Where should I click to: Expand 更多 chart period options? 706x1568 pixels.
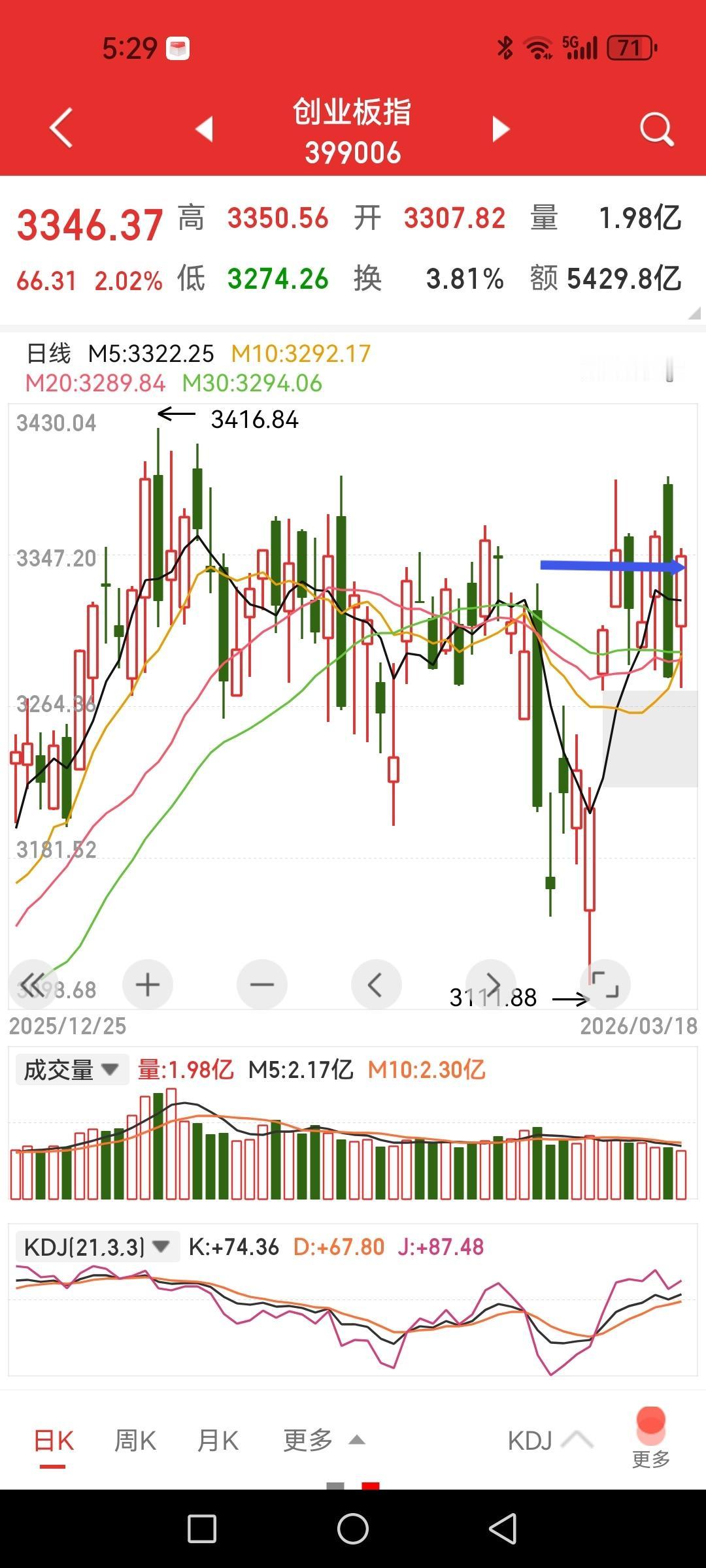pos(323,1441)
